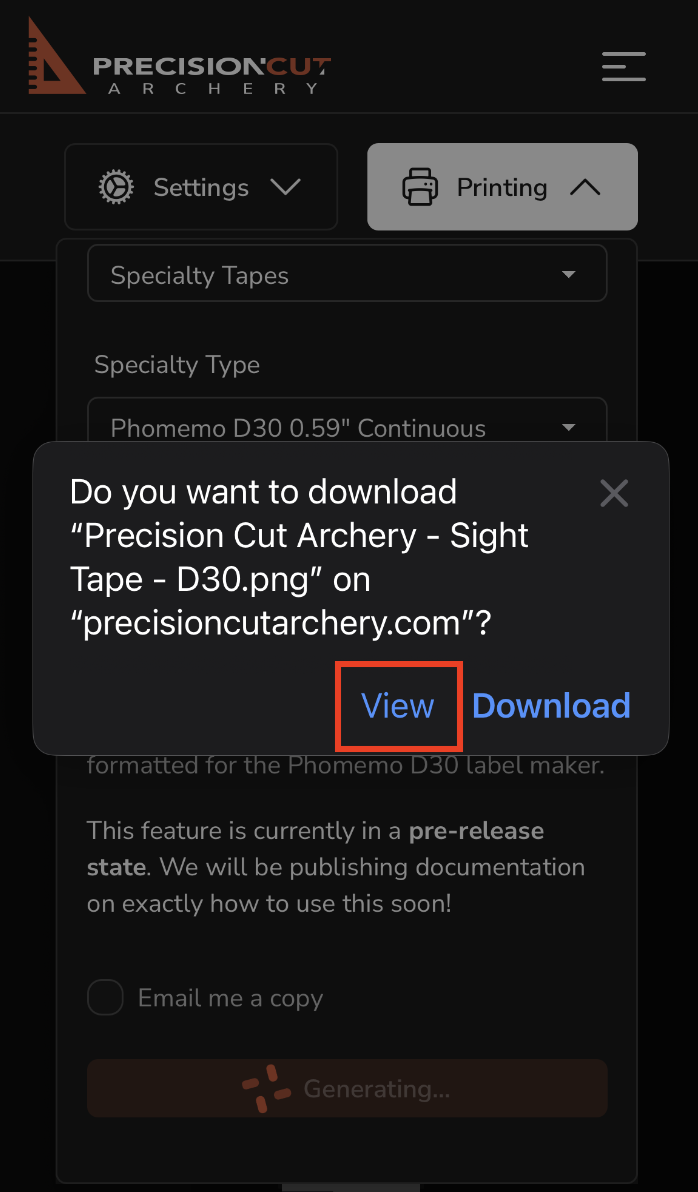Collapse the Printing panel
The width and height of the screenshot is (698, 1192).
click(503, 187)
